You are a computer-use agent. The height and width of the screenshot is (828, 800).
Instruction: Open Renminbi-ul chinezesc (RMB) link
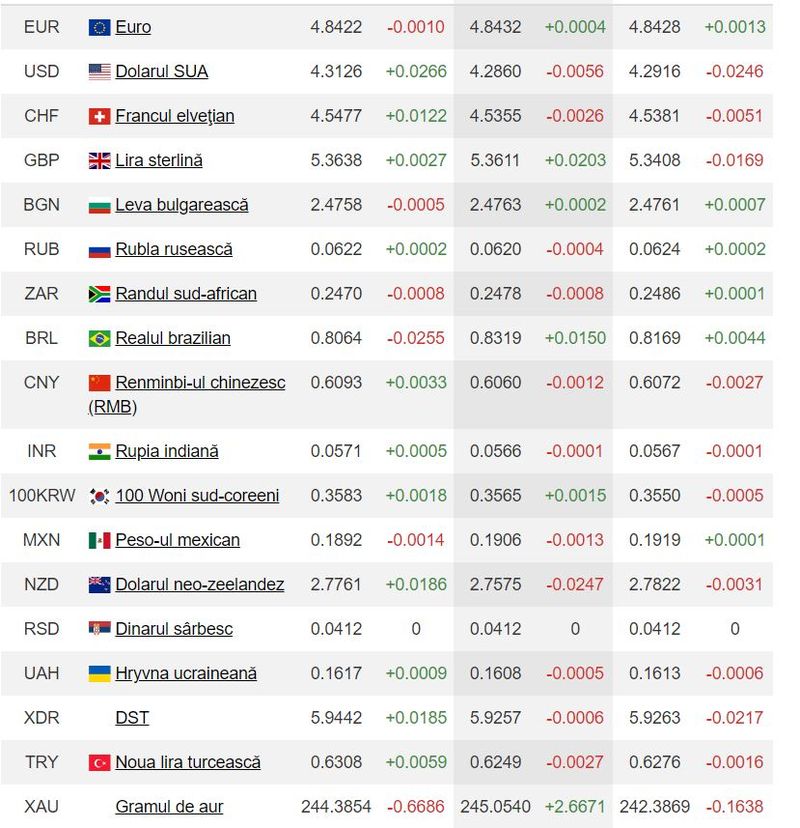pyautogui.click(x=200, y=383)
